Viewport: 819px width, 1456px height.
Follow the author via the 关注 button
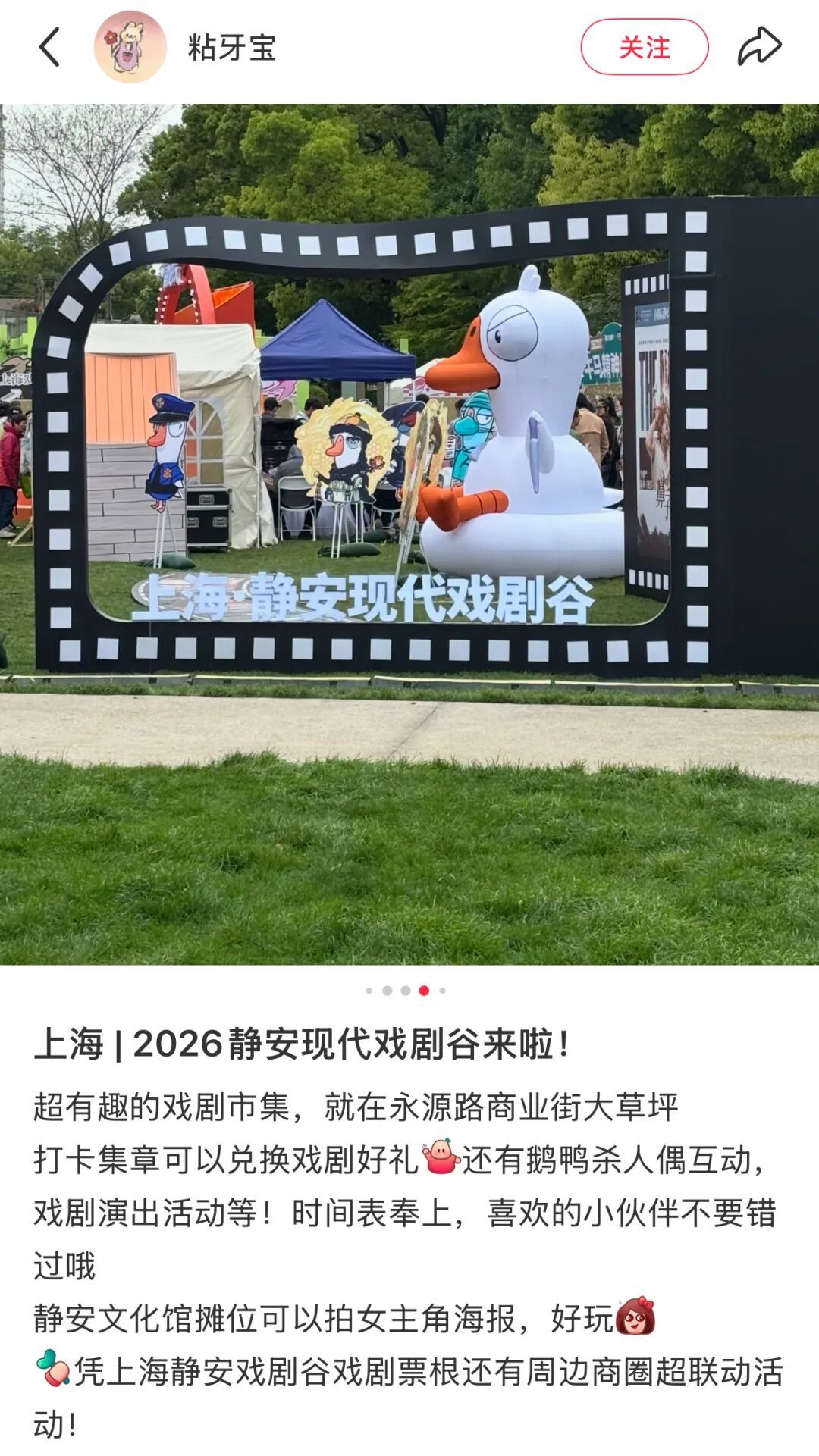tap(644, 47)
